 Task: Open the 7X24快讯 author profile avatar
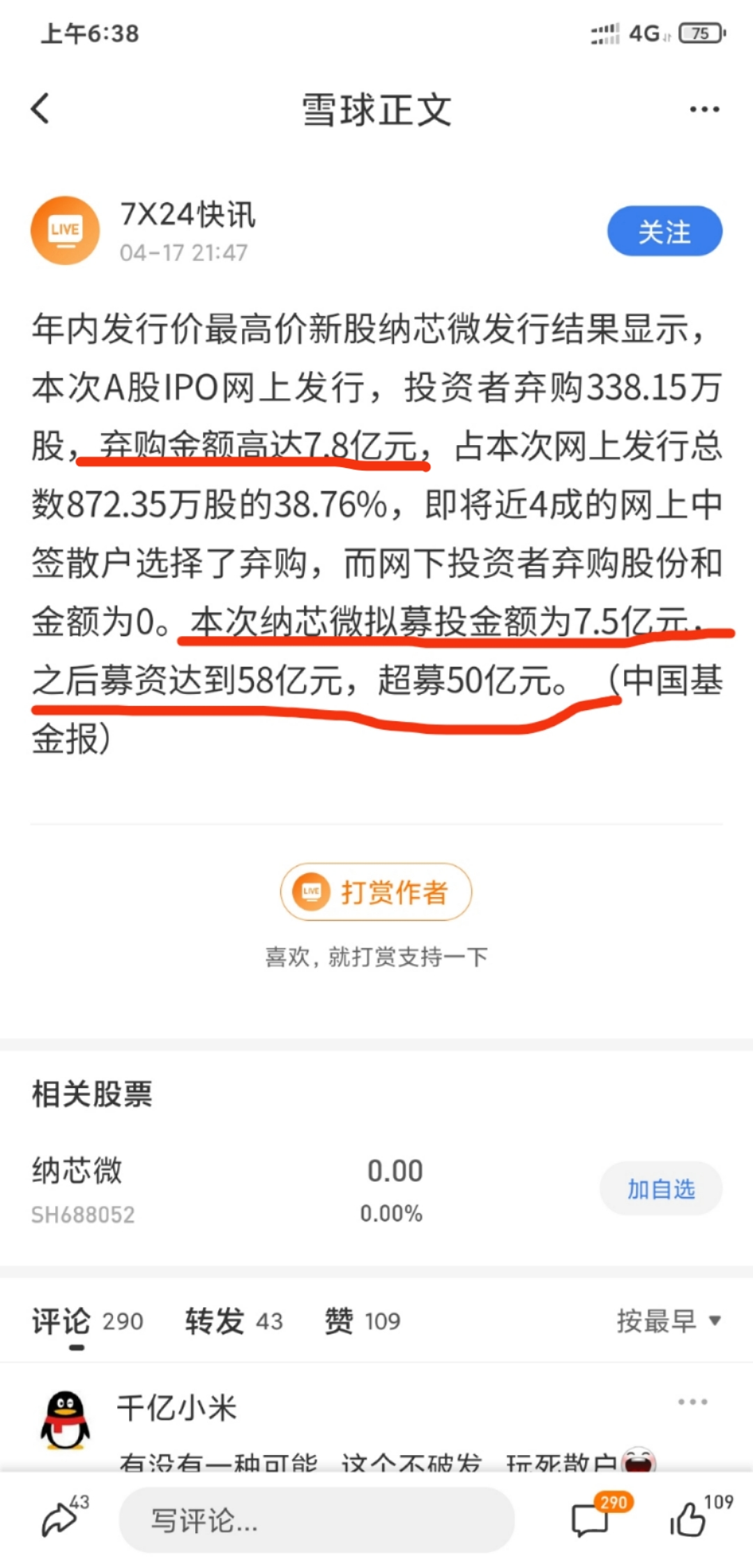[x=65, y=231]
